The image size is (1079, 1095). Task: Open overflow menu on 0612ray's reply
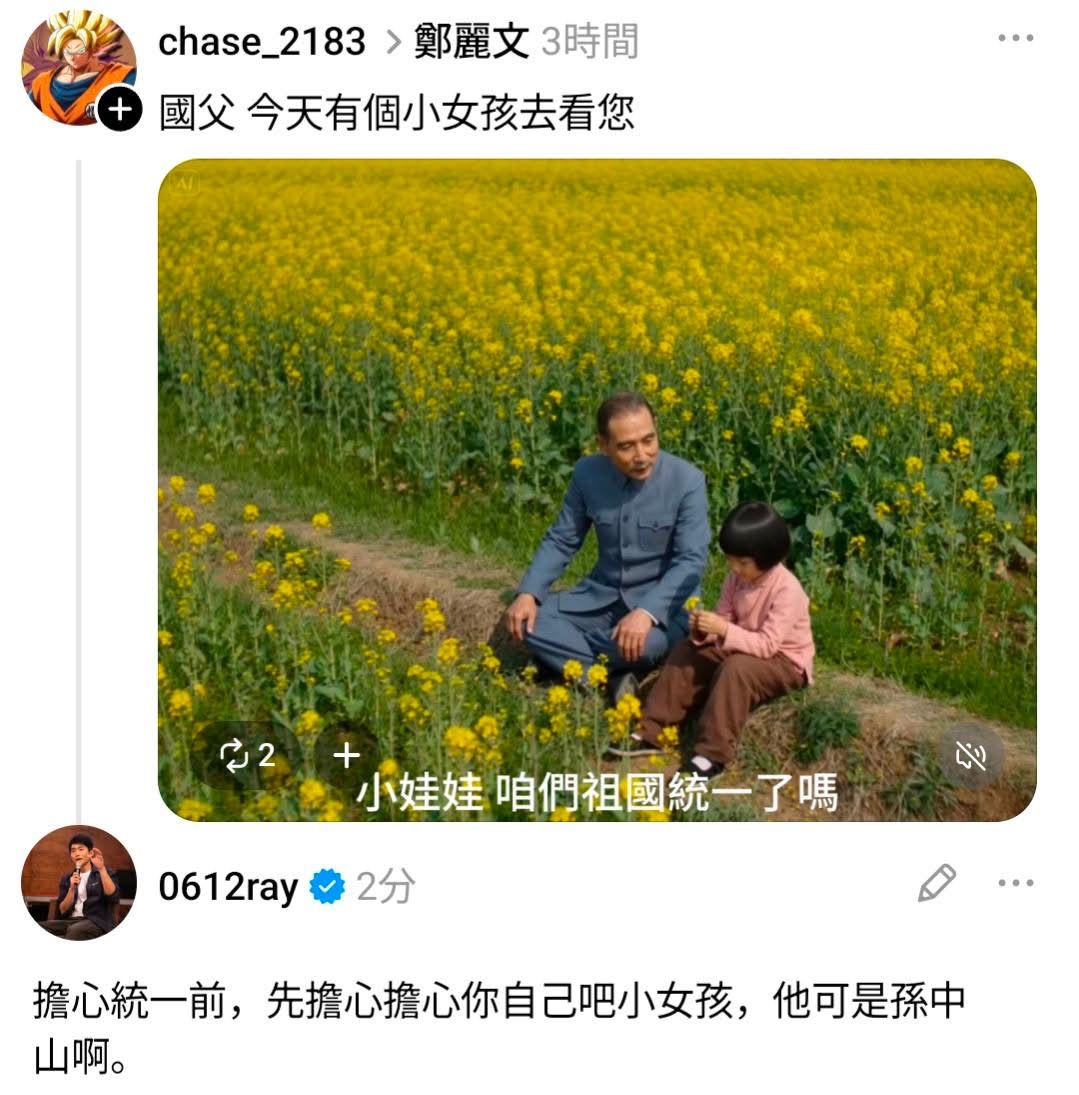[x=1015, y=883]
